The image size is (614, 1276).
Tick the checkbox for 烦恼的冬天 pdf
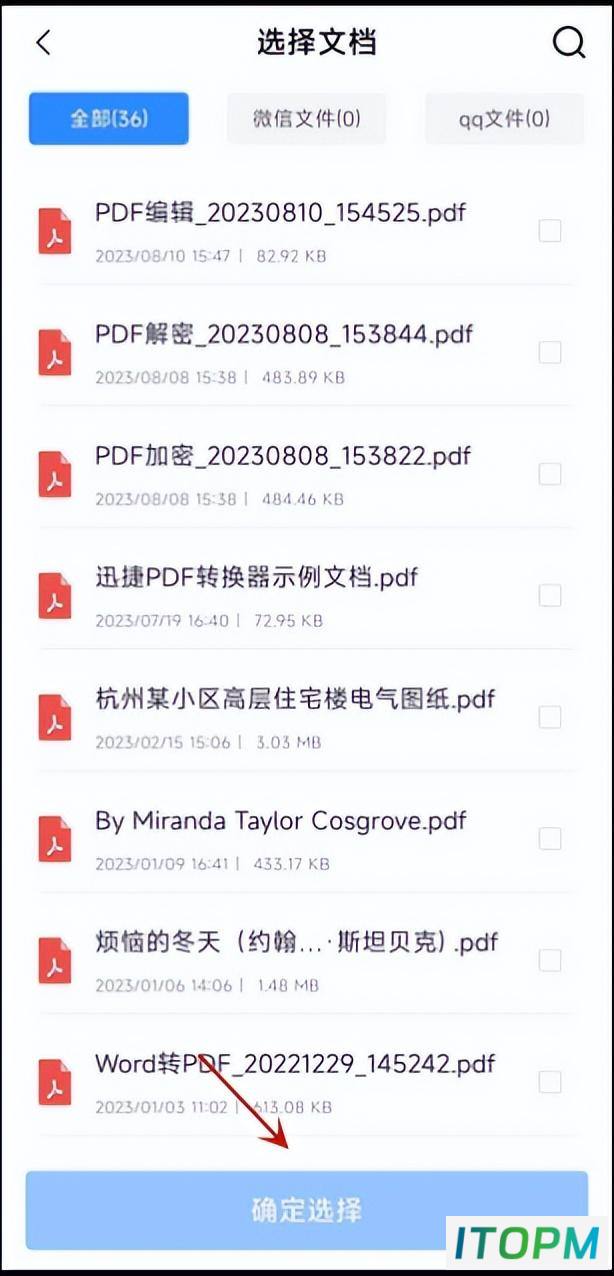(x=550, y=960)
